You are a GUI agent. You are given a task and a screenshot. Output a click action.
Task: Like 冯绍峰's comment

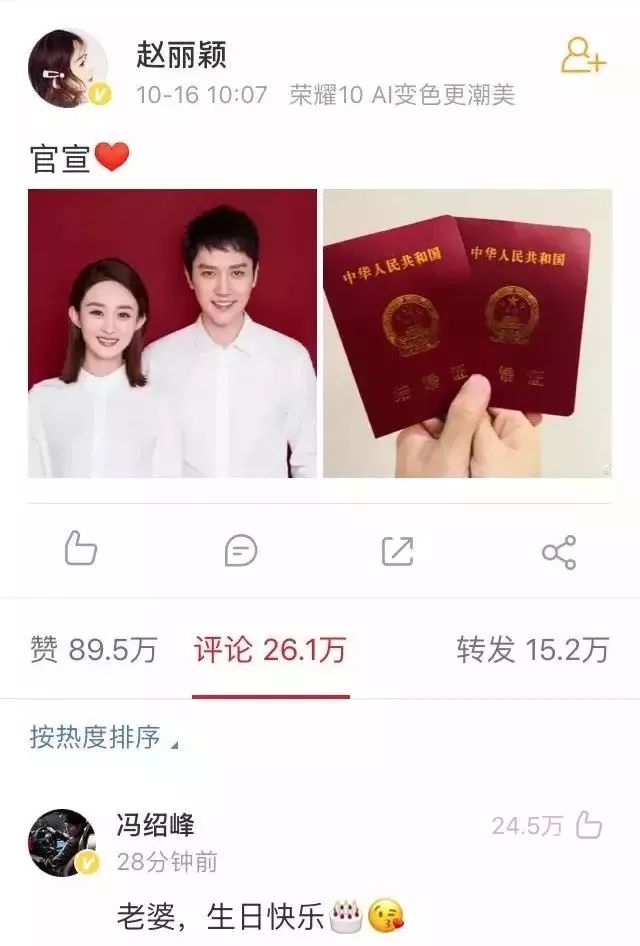[x=589, y=825]
